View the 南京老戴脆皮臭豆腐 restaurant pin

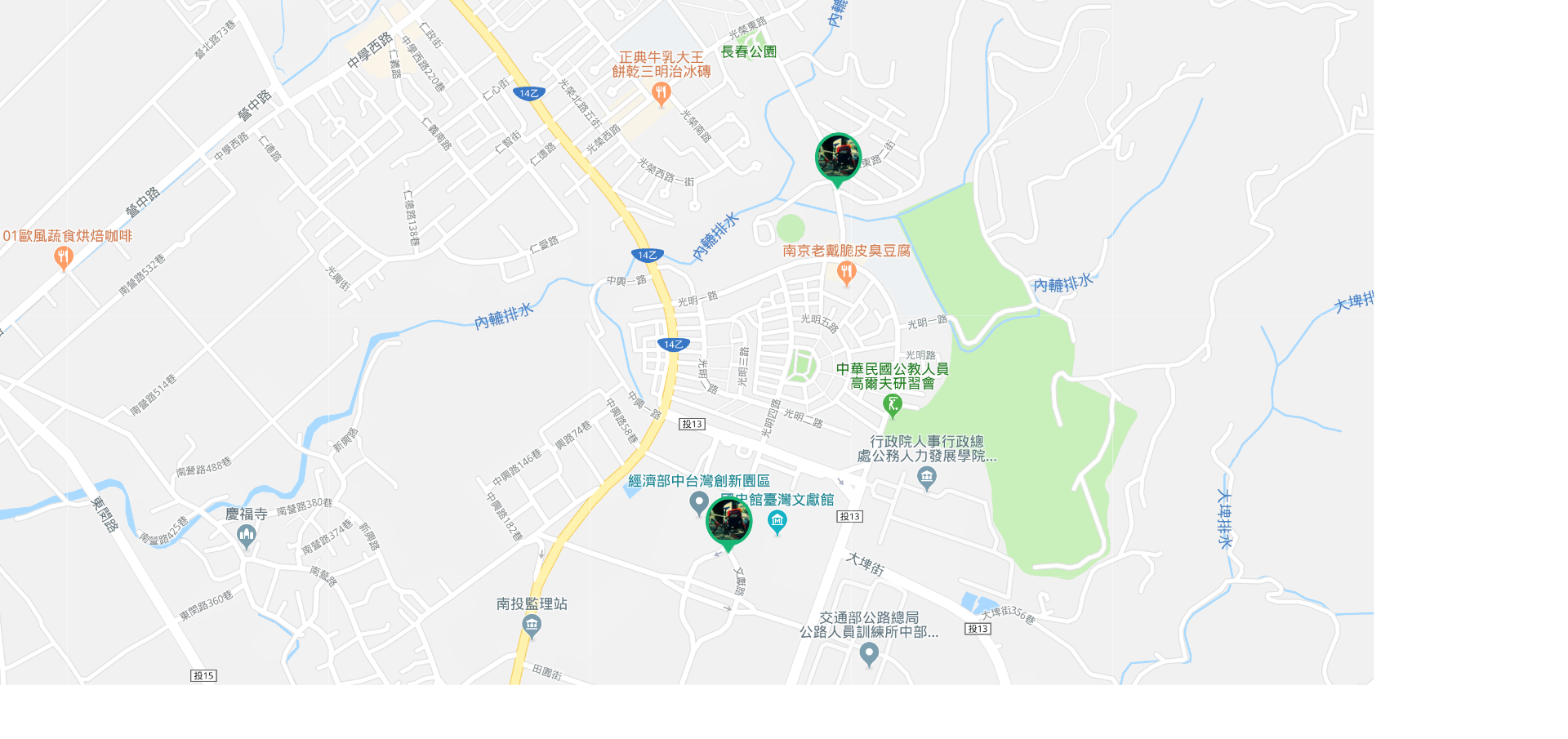coord(847,273)
